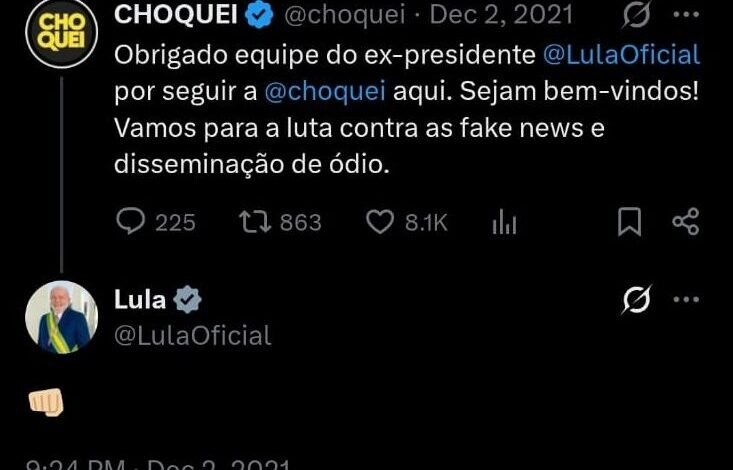Open CHOQUEI's profile picture
Image resolution: width=733 pixels, height=470 pixels.
61,35
